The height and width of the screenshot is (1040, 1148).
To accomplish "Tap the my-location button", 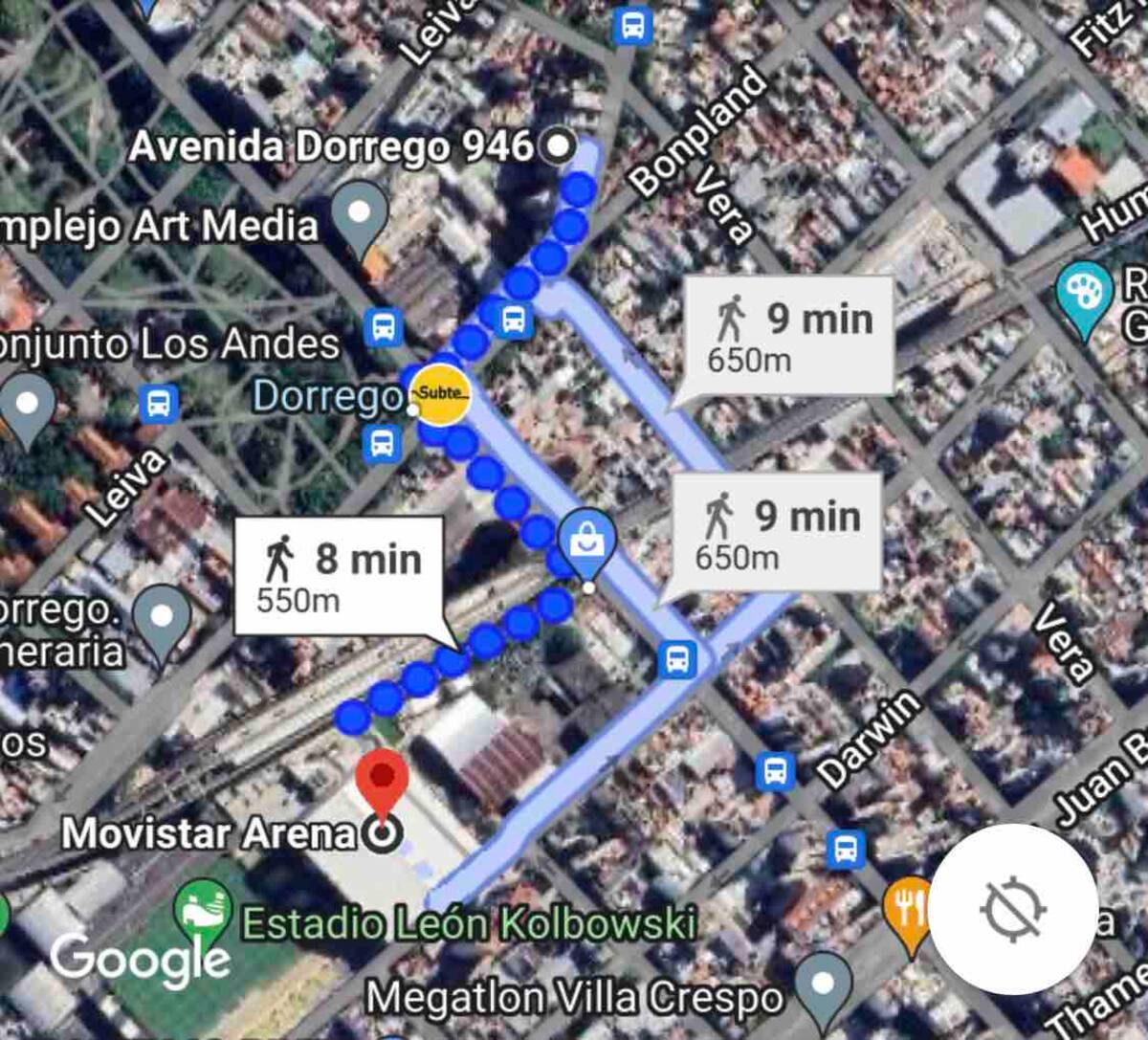I will 1013,908.
